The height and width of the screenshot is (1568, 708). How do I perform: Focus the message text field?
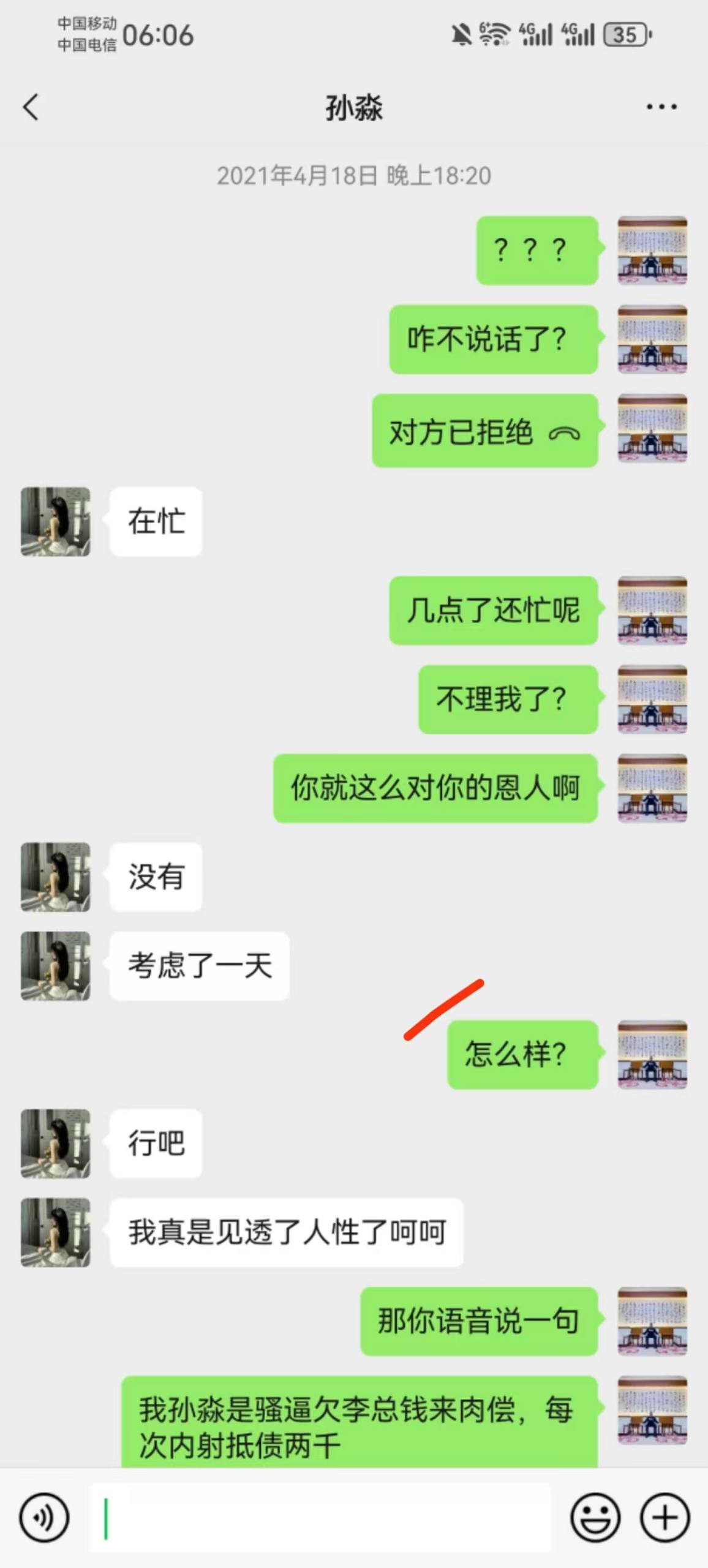(320, 1517)
